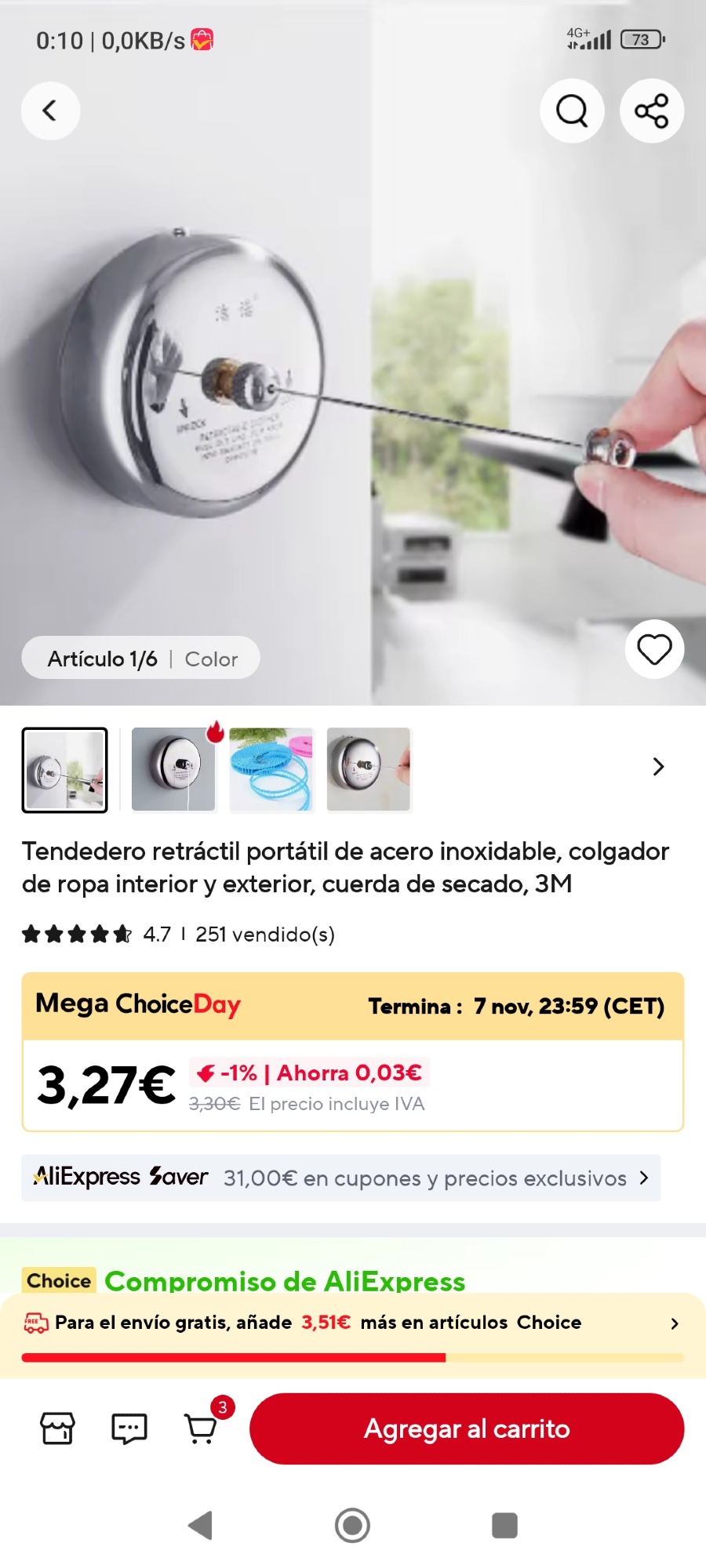This screenshot has height=1568, width=706.
Task: Open search from the magnifier icon
Action: coord(572,111)
